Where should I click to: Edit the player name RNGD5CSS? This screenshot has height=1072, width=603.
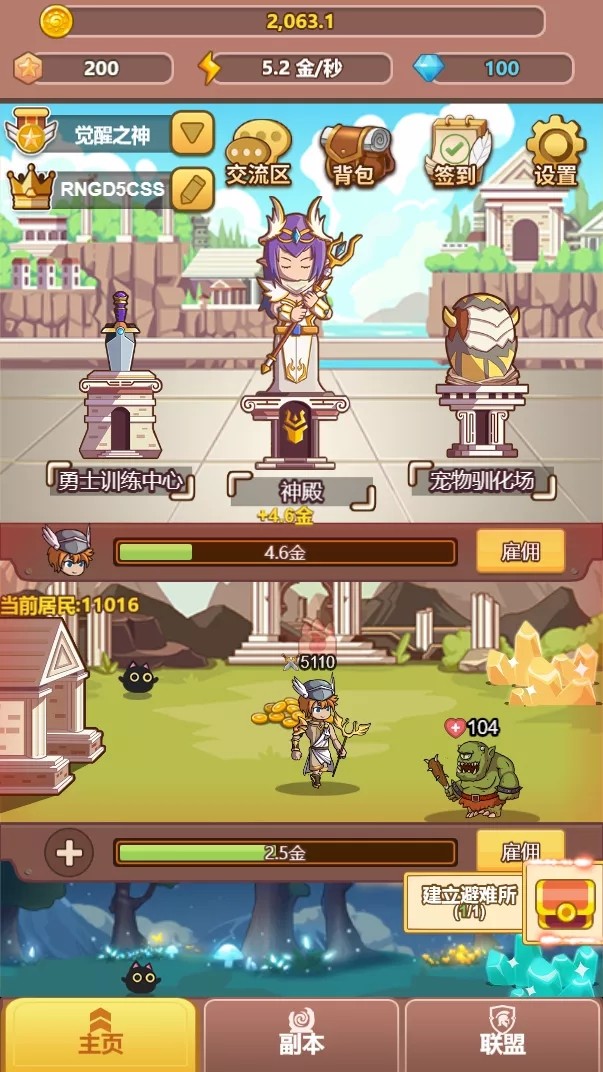(192, 187)
